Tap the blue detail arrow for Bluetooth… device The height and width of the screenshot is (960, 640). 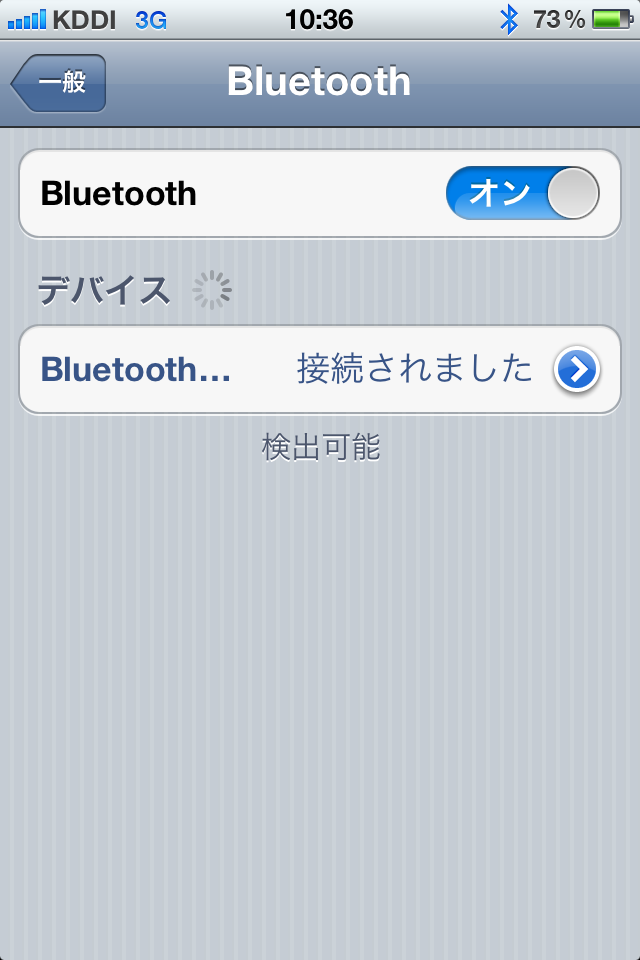point(577,370)
